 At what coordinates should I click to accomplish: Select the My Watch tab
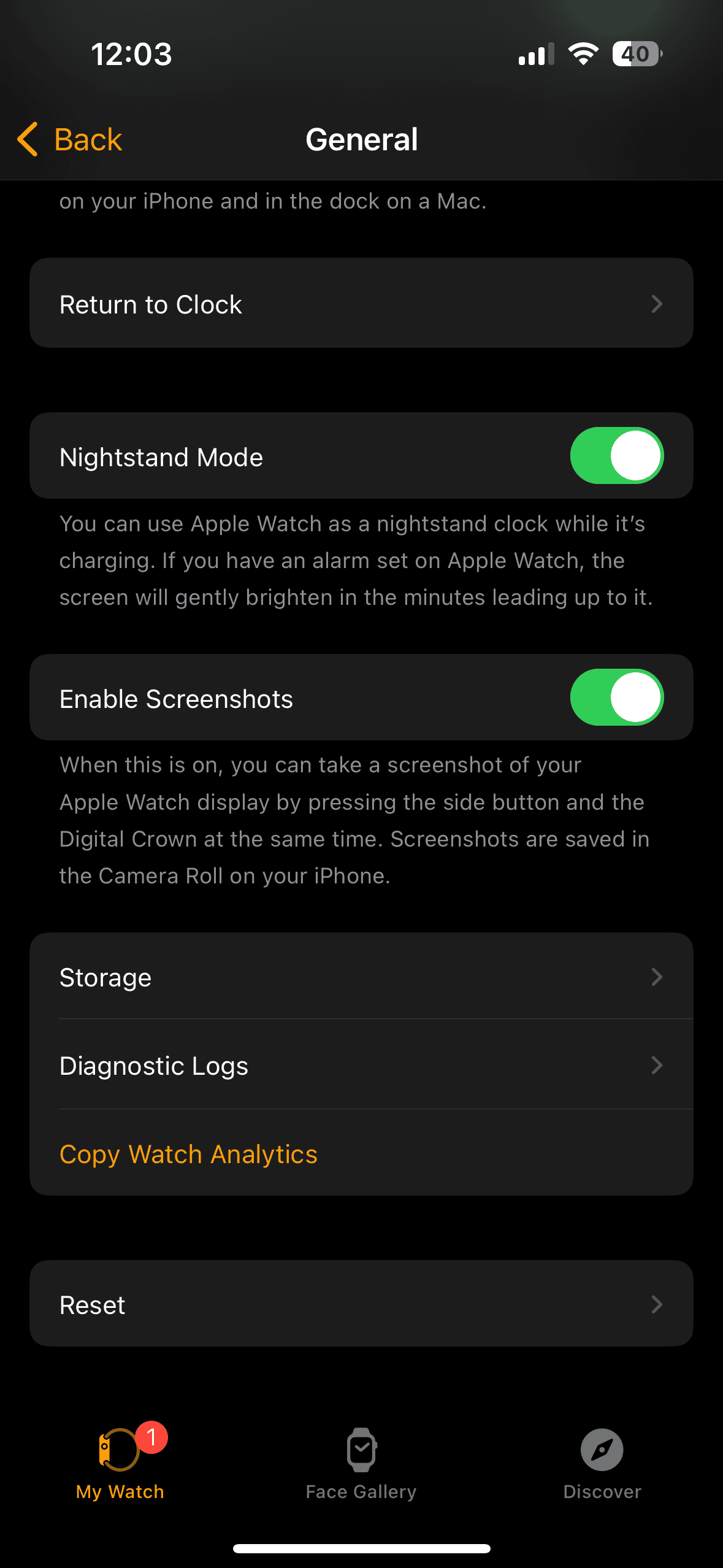(x=120, y=1462)
